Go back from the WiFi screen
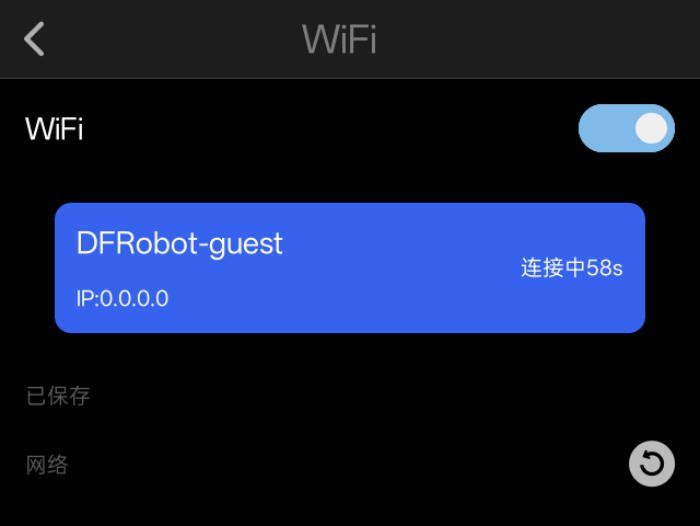This screenshot has width=700, height=526. [x=35, y=39]
